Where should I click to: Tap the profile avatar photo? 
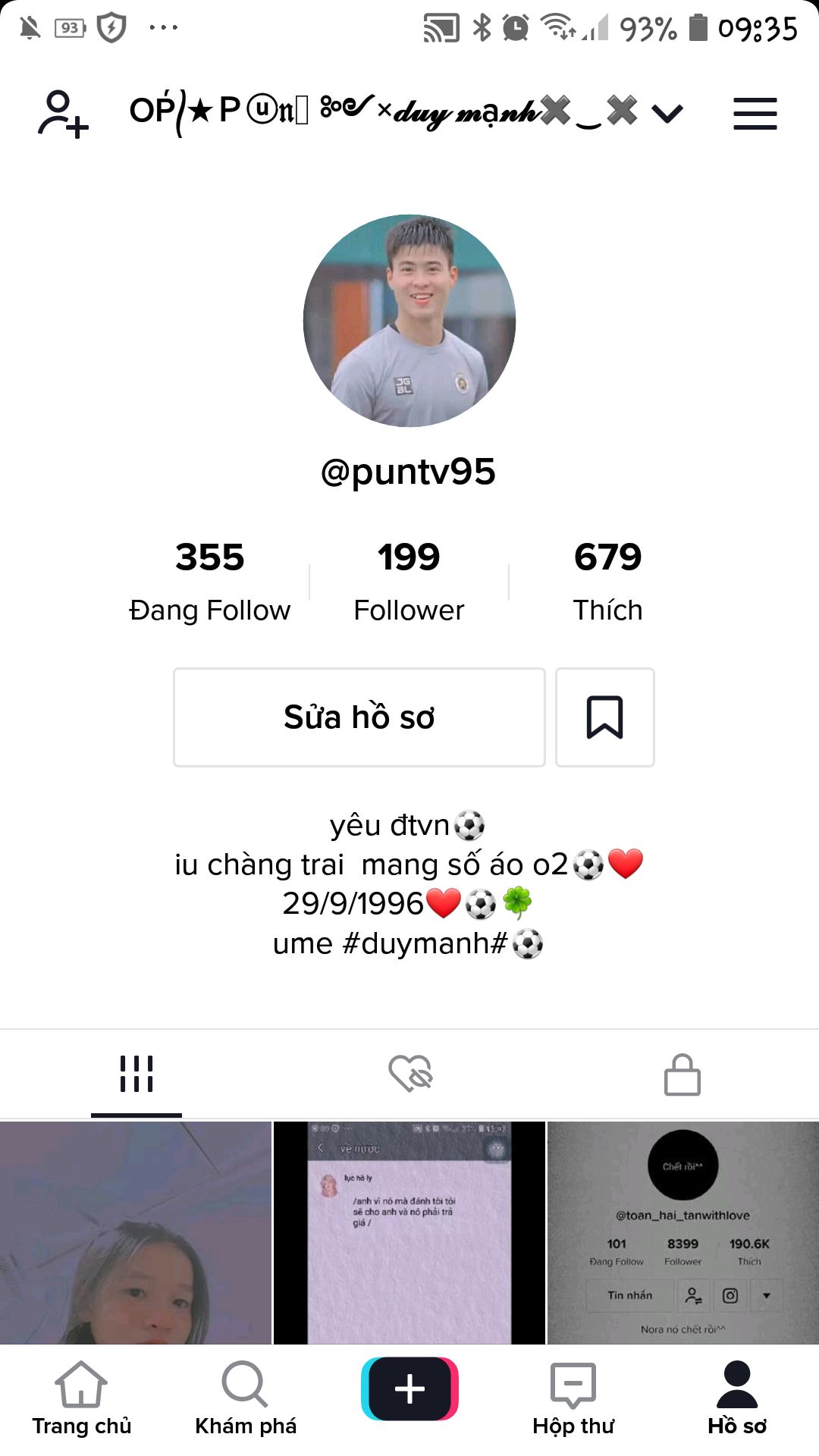click(409, 321)
